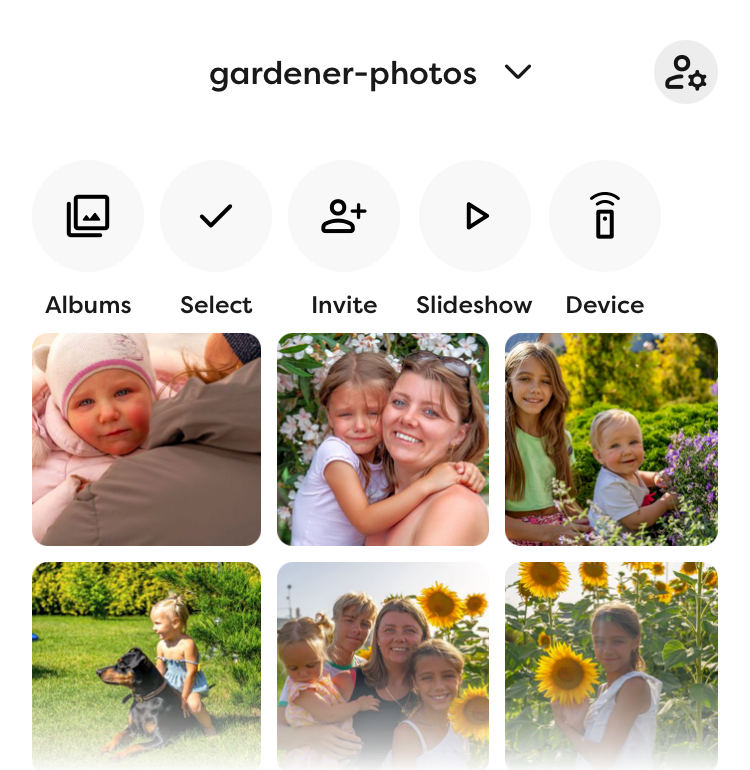Expand the gardener-photos dropdown
750x770 pixels.
tap(517, 73)
